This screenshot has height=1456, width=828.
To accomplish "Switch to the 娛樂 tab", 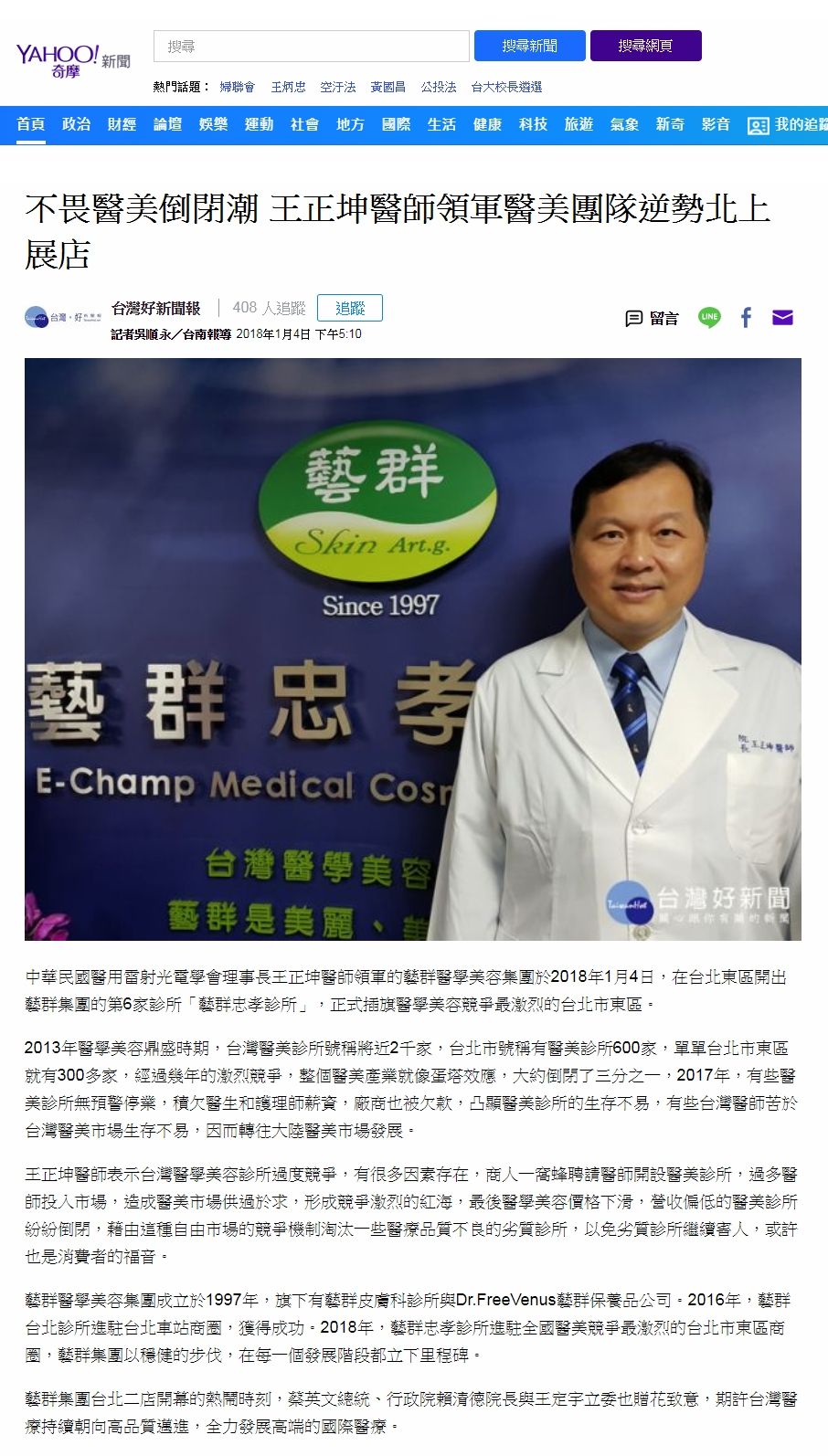I will pyautogui.click(x=213, y=124).
